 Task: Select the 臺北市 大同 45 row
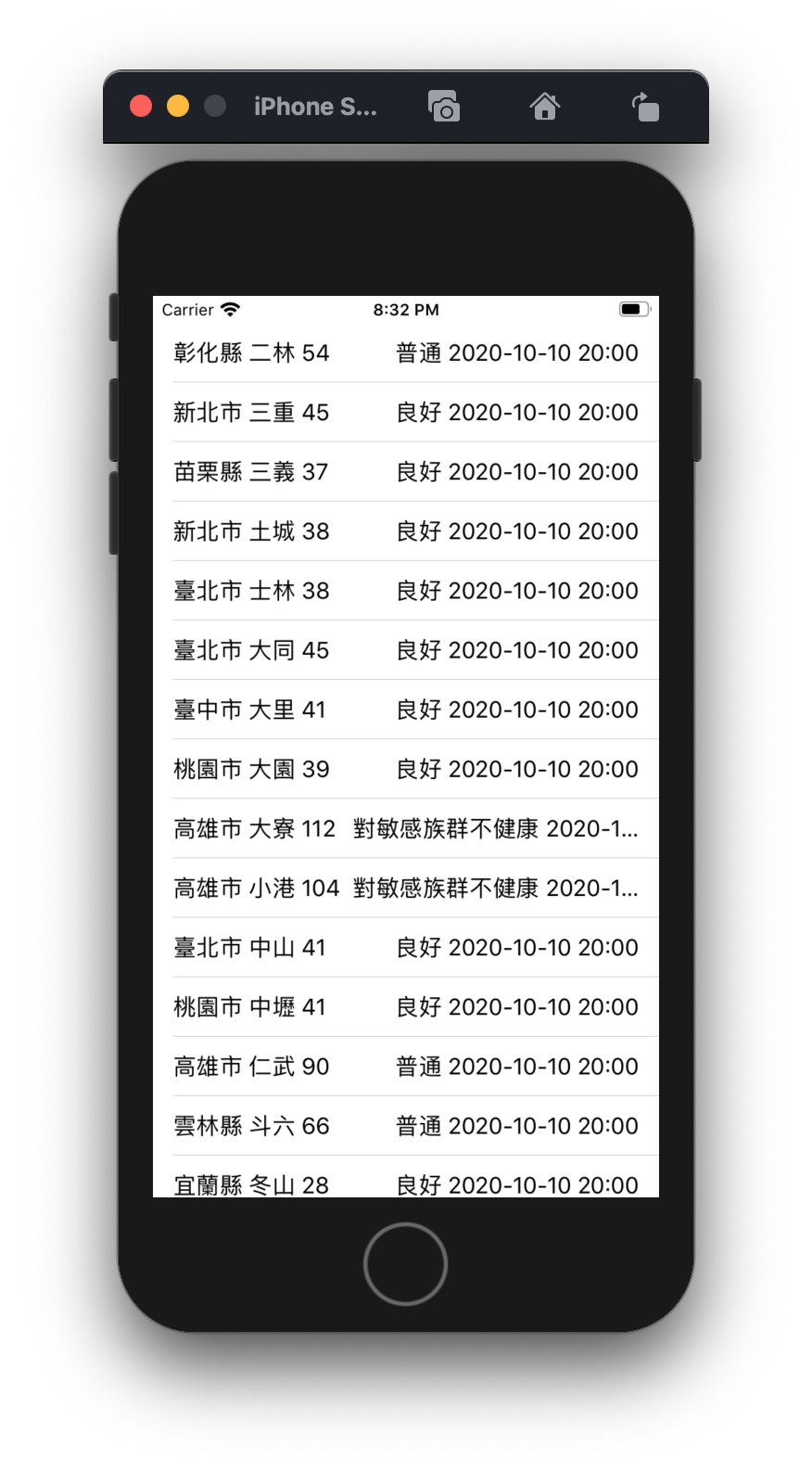point(405,650)
